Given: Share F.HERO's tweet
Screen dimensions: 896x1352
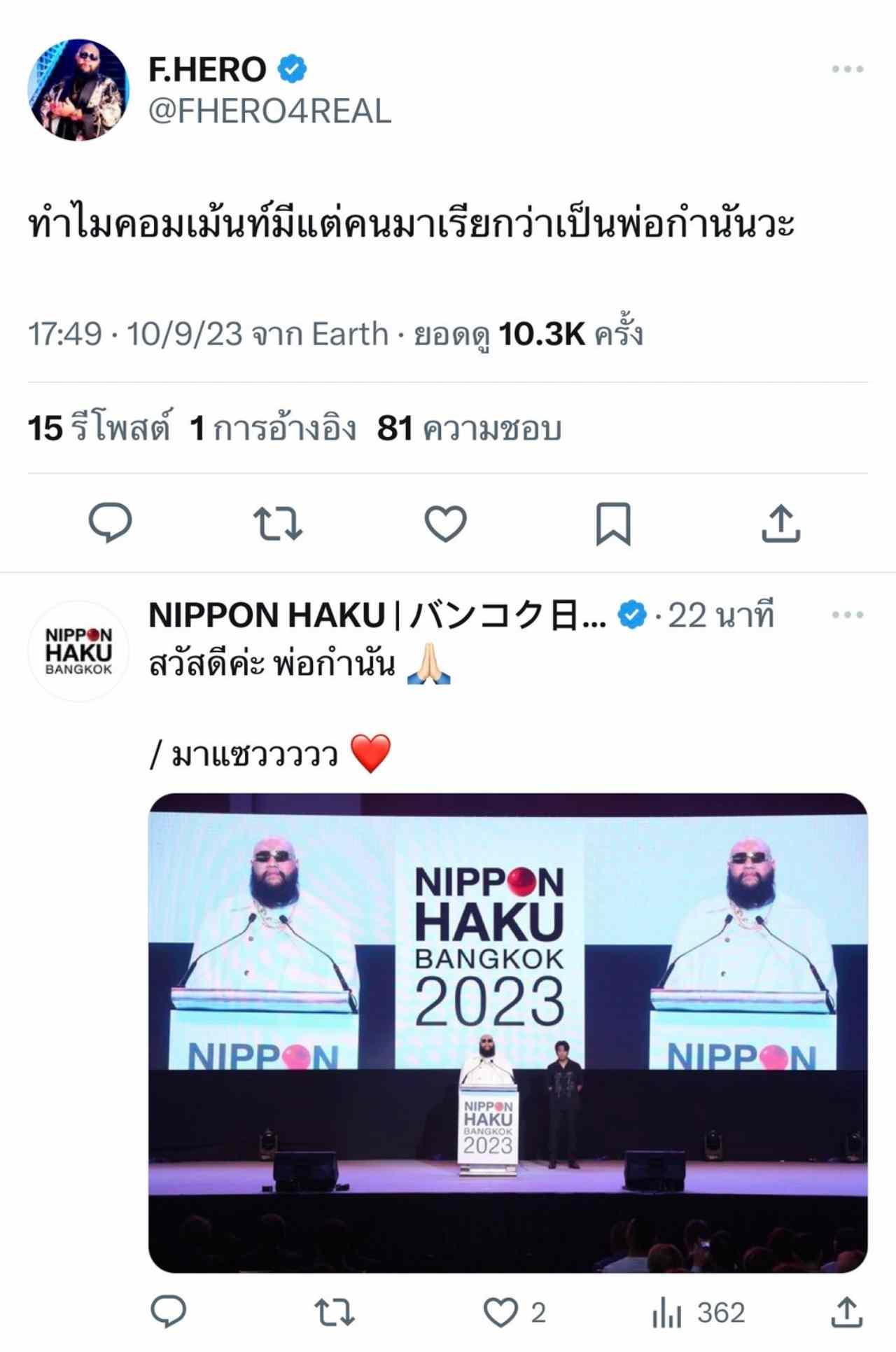Looking at the screenshot, I should 780,523.
